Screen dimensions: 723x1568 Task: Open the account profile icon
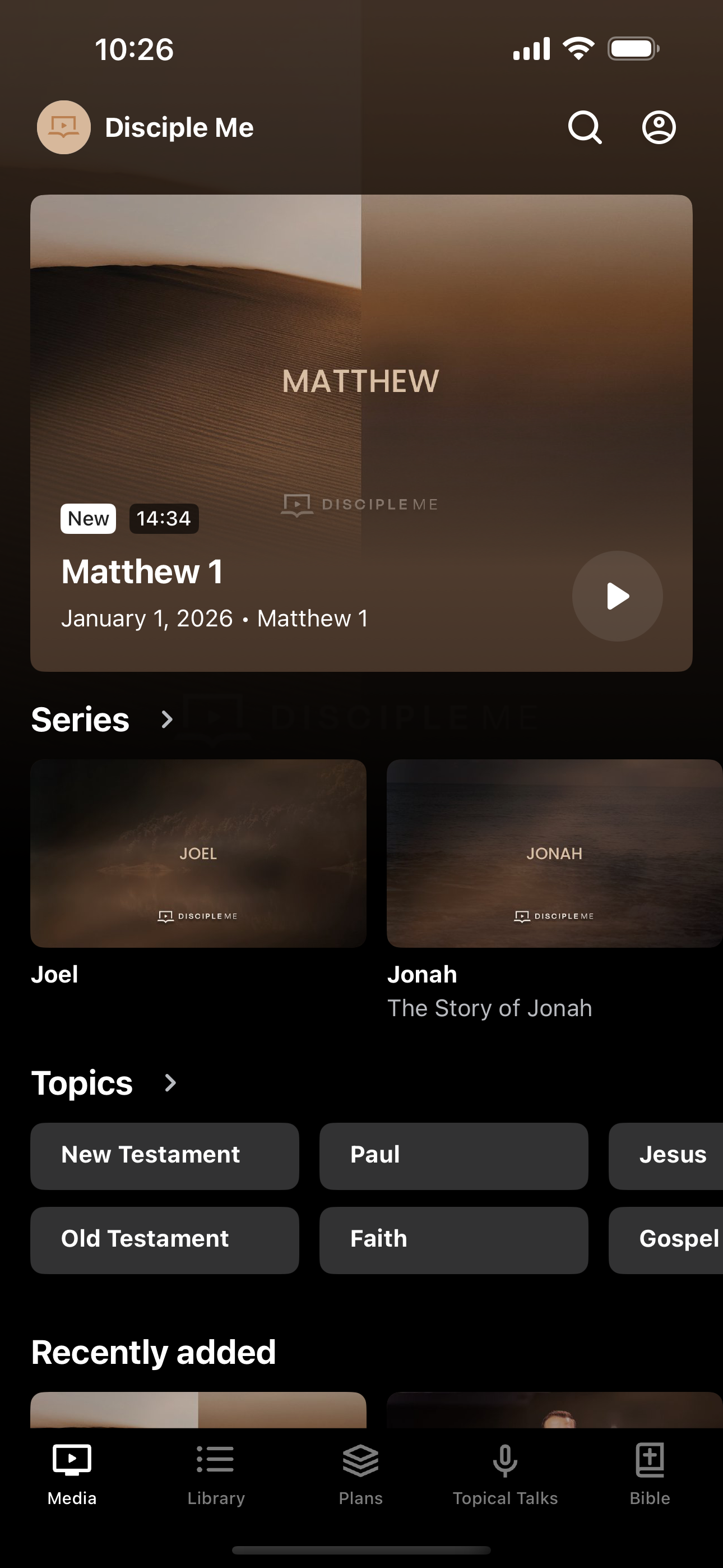(659, 127)
